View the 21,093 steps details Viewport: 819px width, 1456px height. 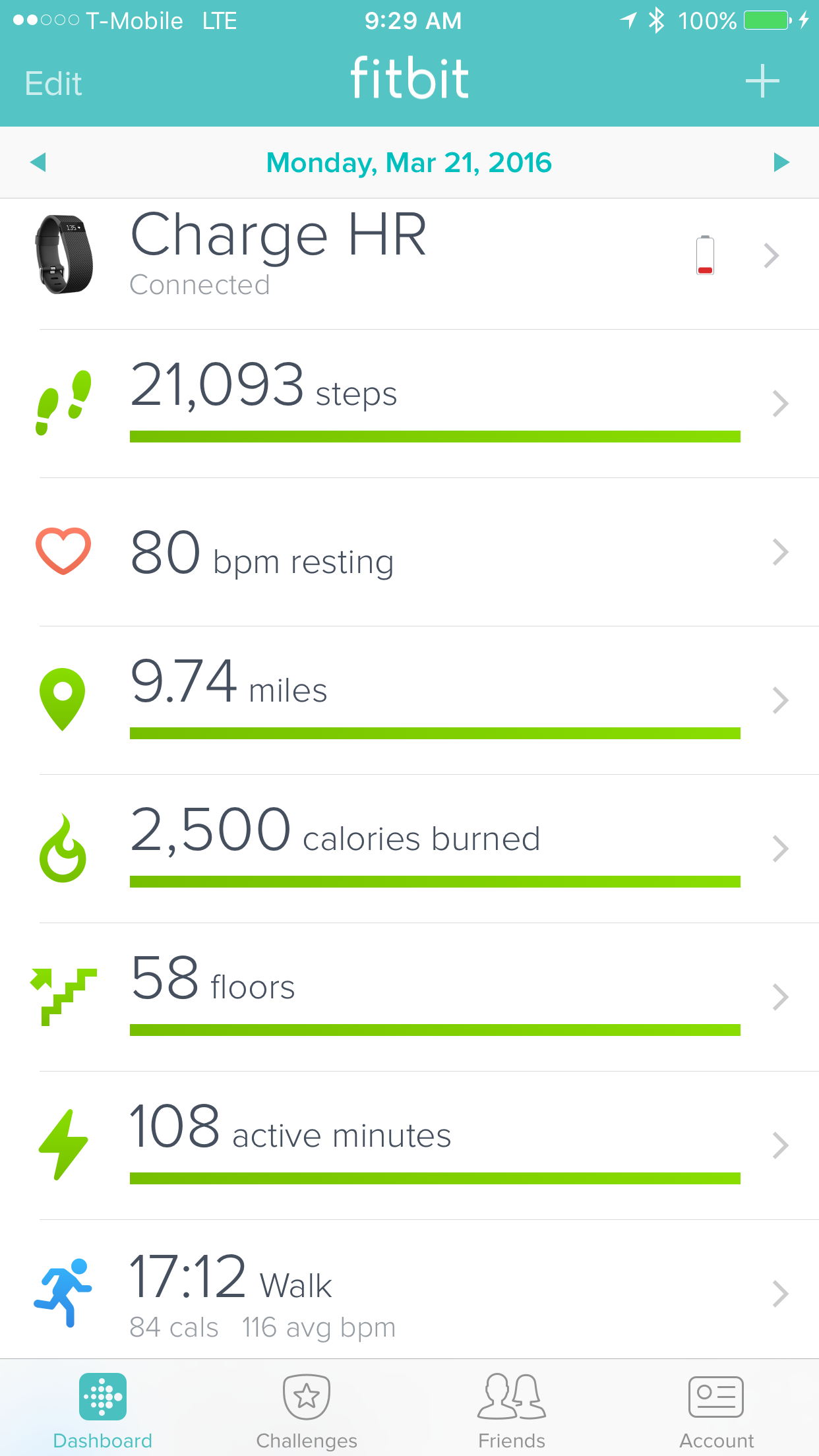(409, 404)
